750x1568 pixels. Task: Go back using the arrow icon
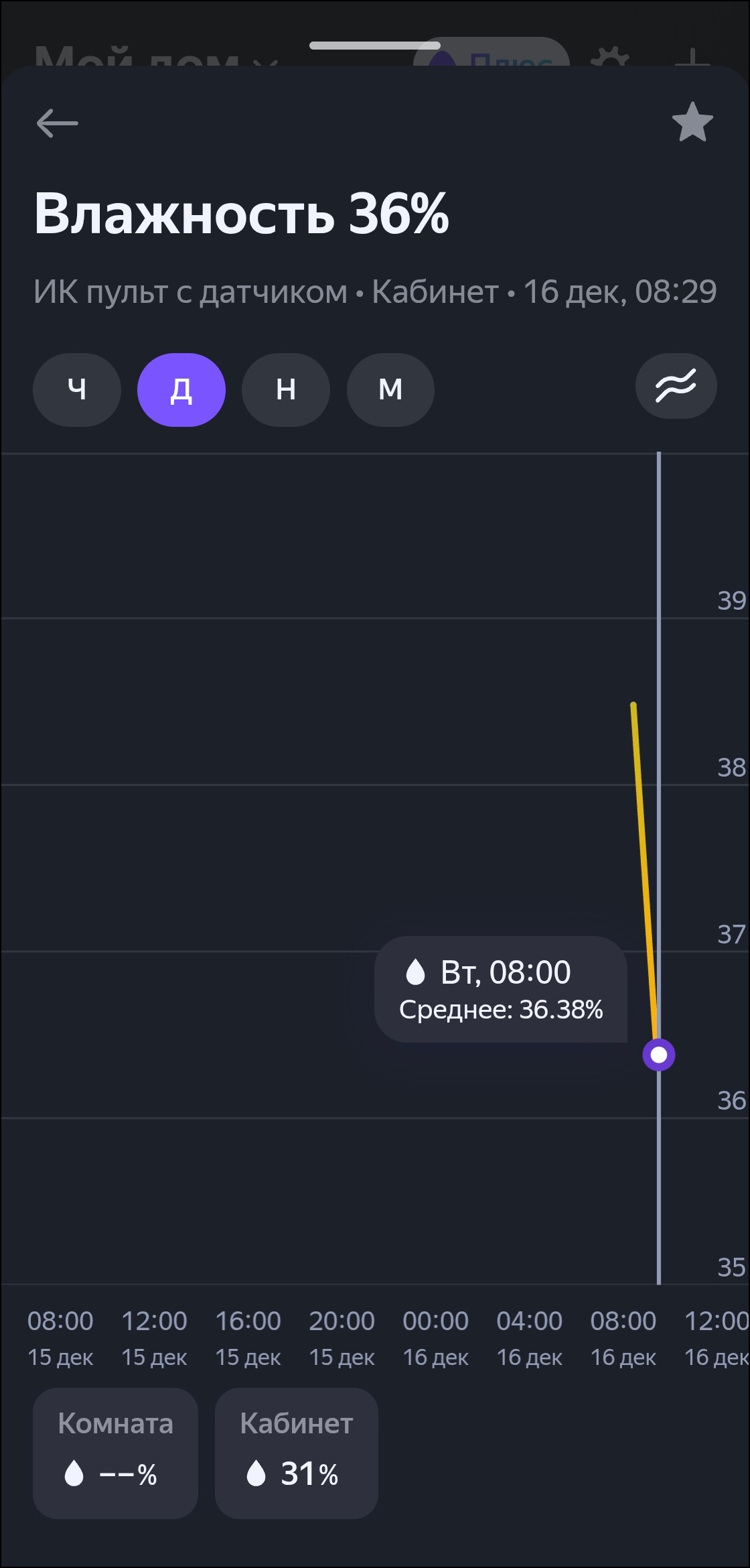coord(58,123)
